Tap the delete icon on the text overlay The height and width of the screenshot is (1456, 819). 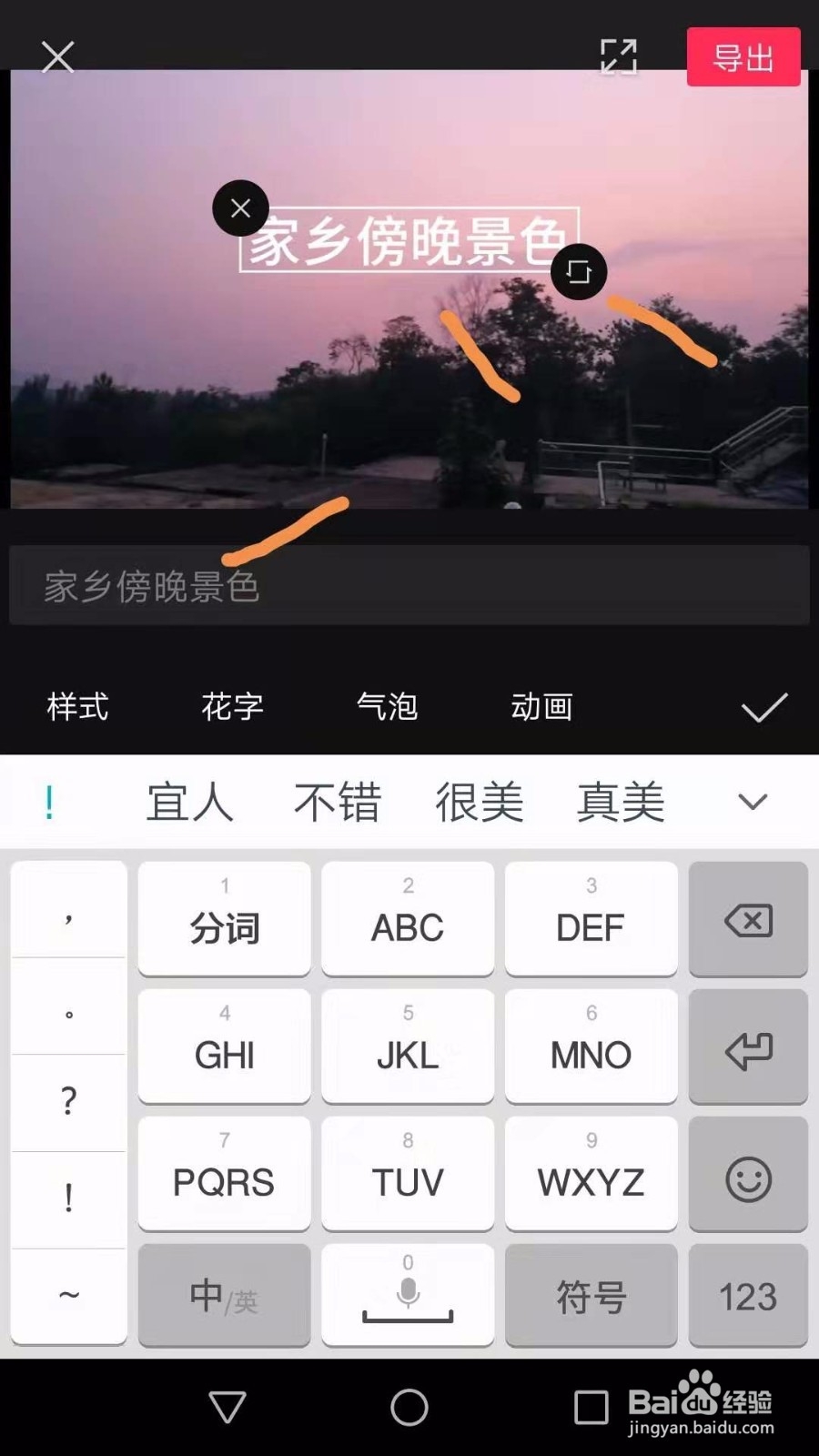pyautogui.click(x=239, y=207)
